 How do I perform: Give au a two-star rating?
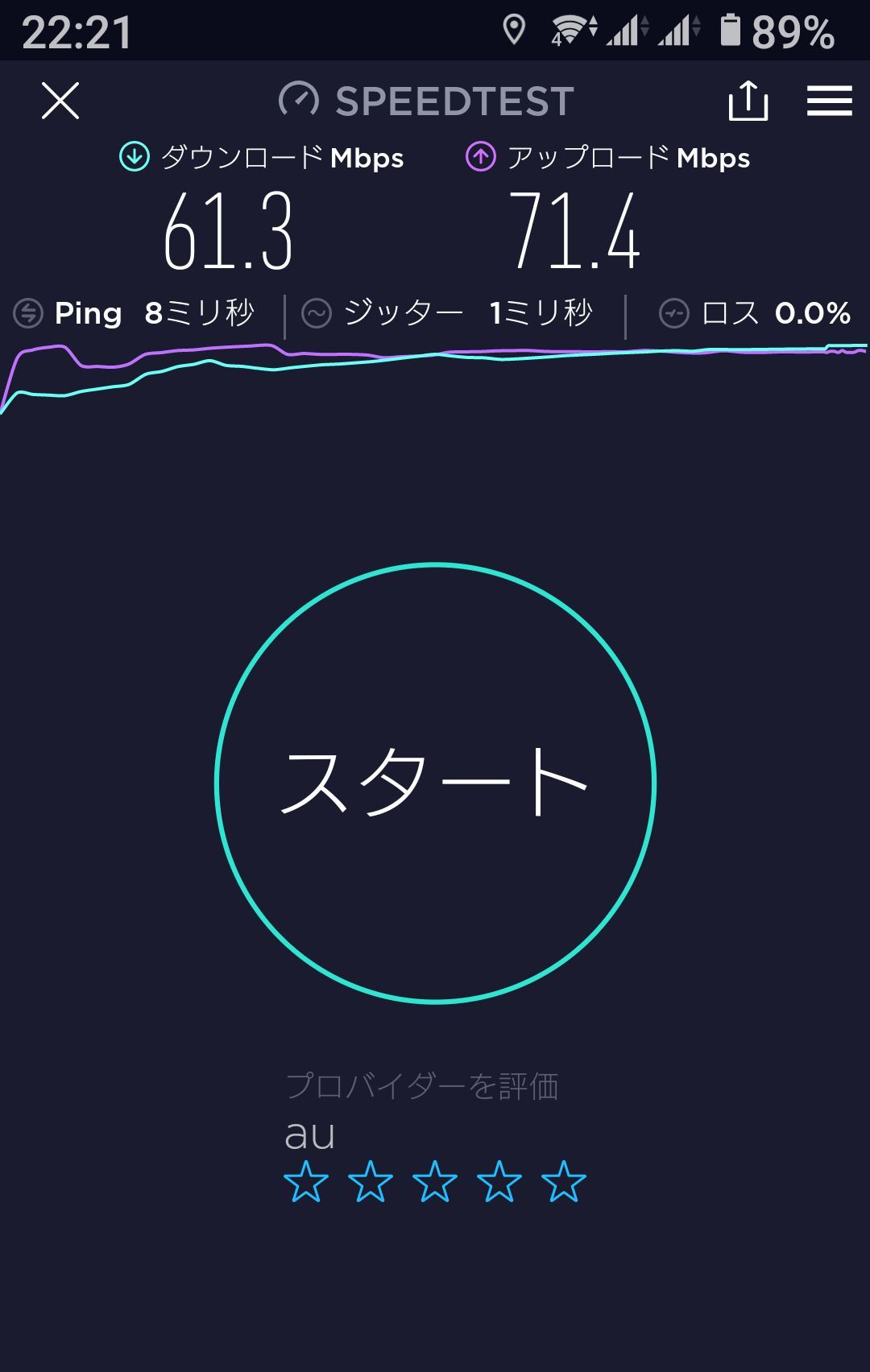tap(371, 1182)
